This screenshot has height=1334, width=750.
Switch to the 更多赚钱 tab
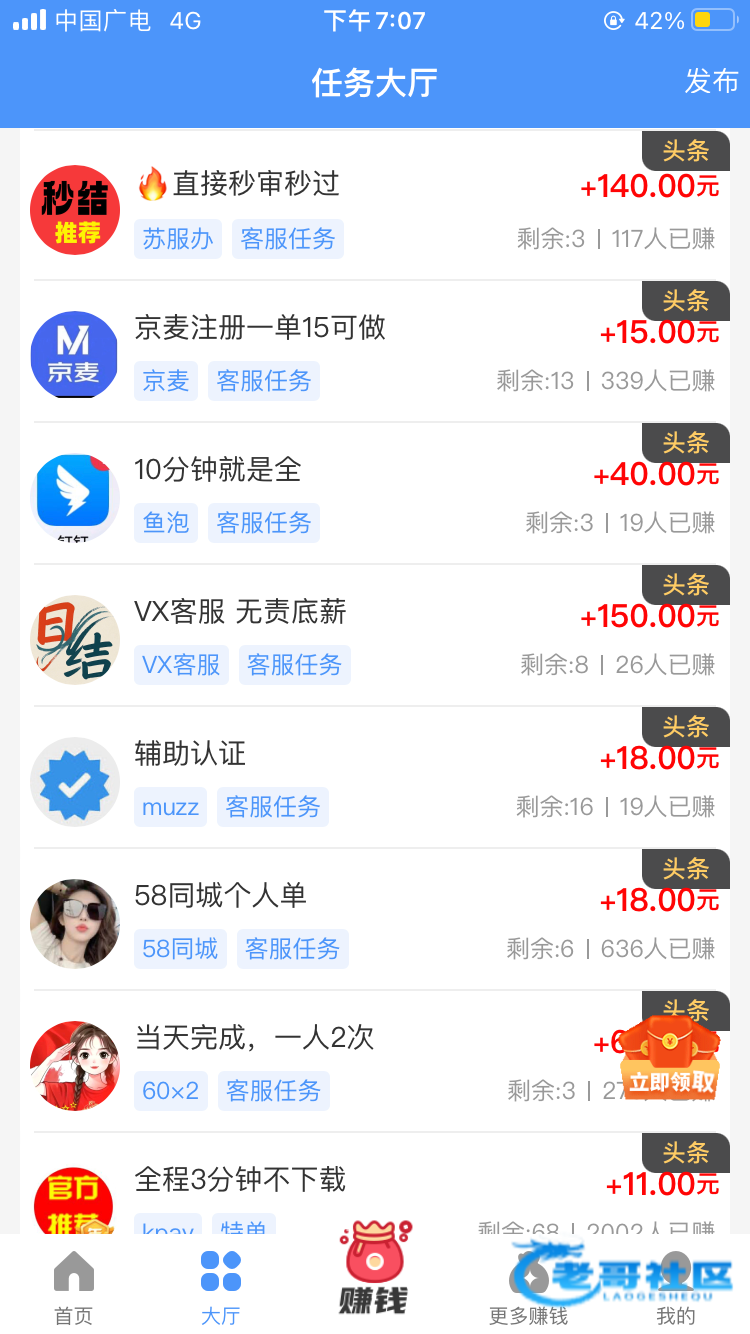528,1288
